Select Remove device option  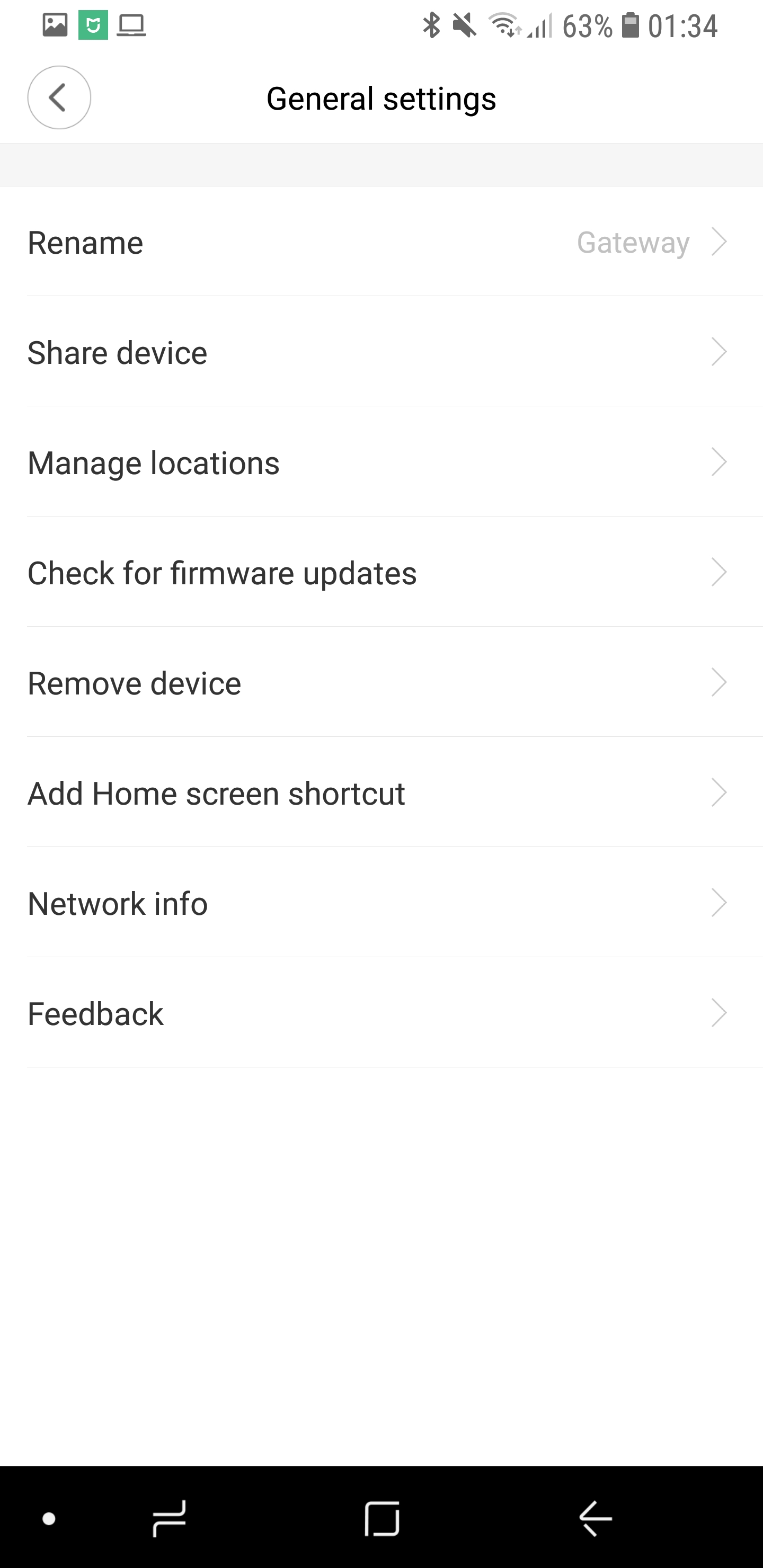(381, 683)
